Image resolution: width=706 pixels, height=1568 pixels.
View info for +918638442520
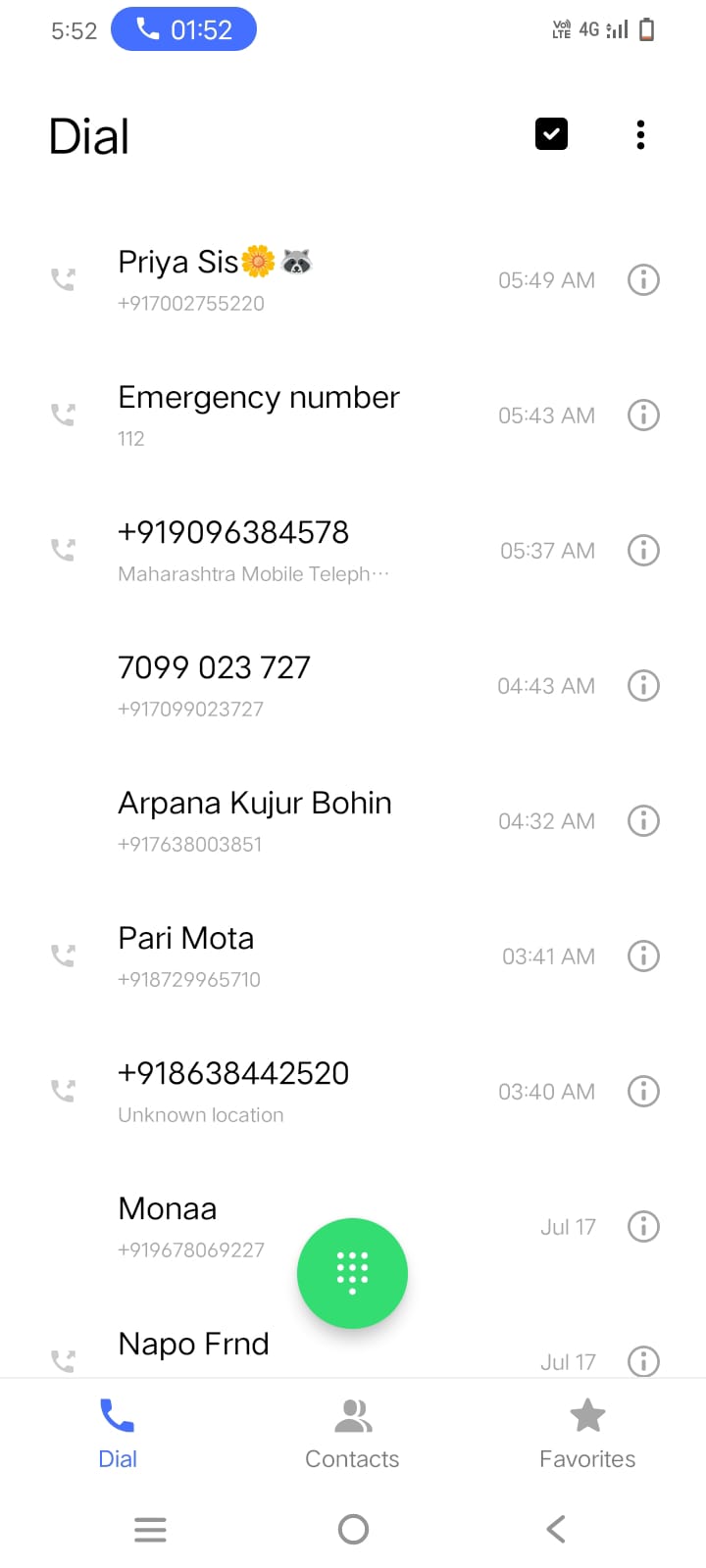coord(643,1092)
